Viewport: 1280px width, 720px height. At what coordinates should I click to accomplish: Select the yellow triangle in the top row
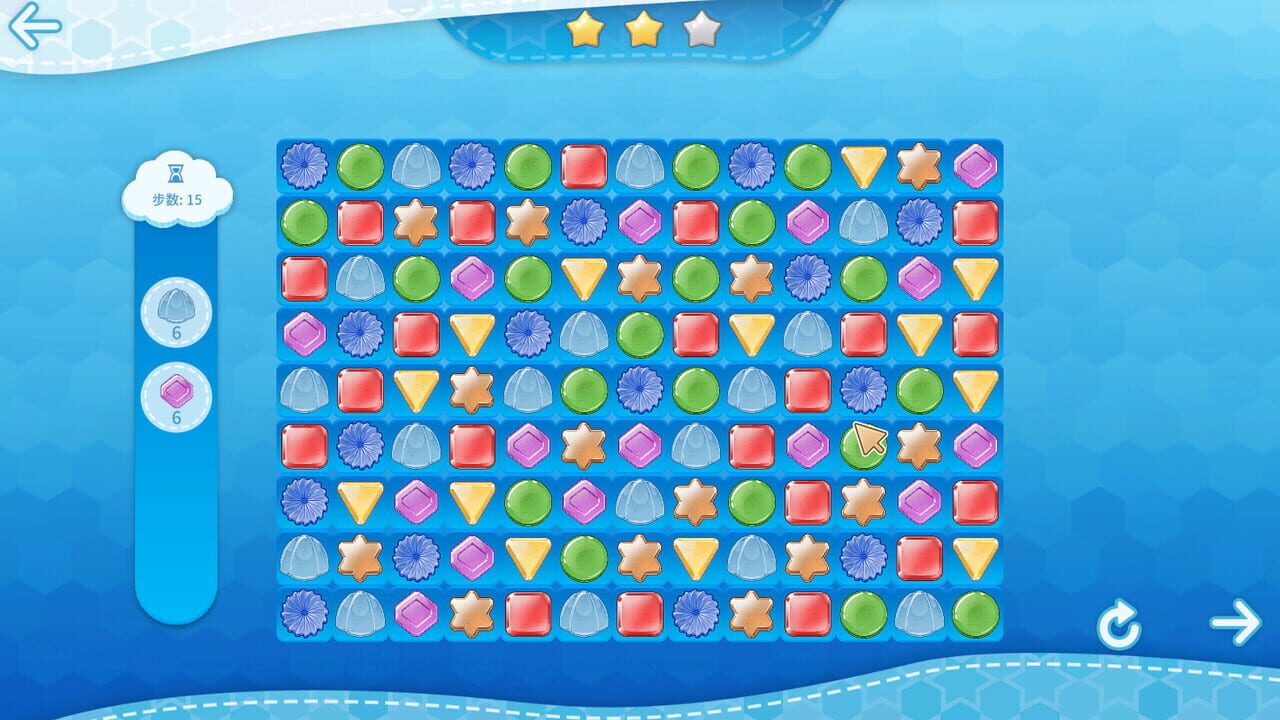[863, 166]
